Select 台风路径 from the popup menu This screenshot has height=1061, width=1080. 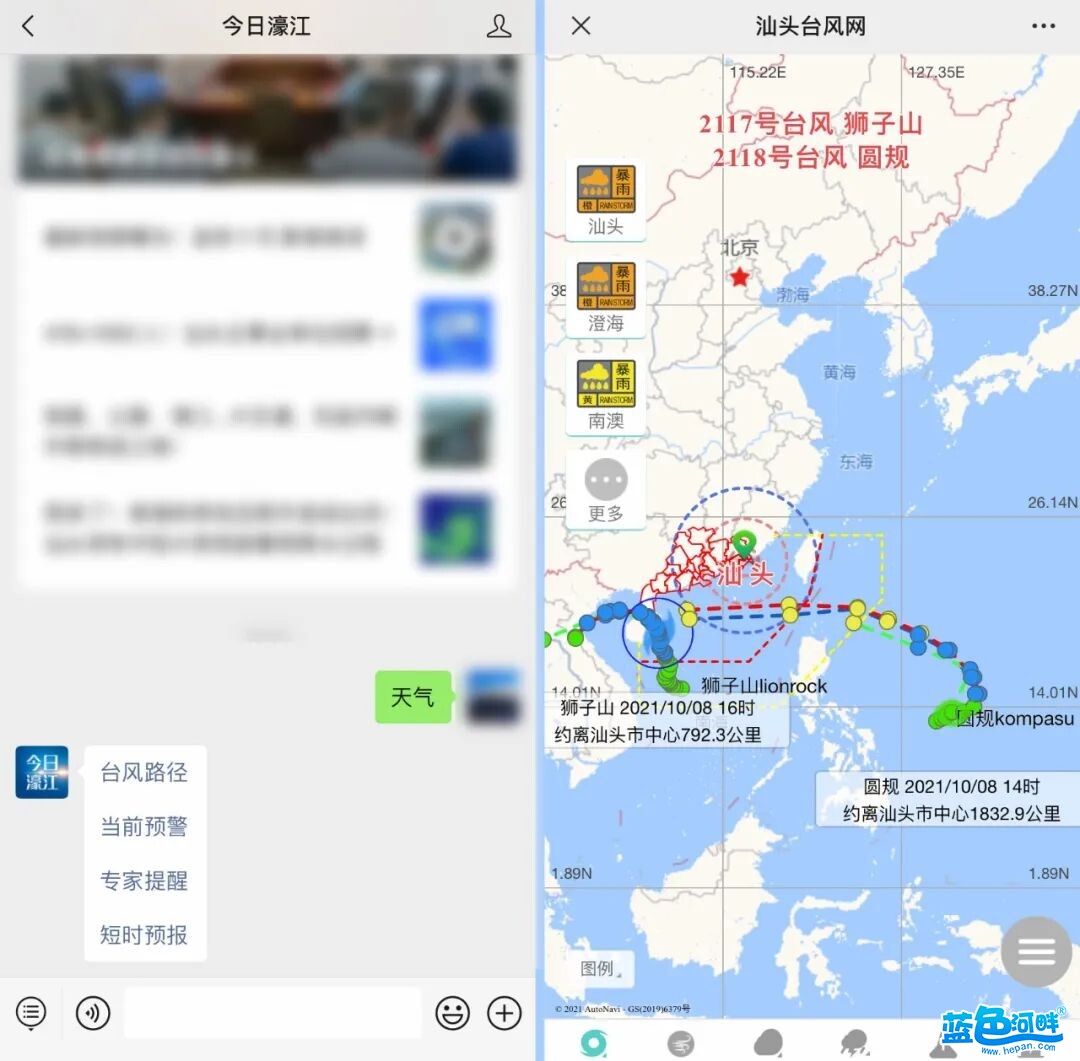tap(144, 772)
